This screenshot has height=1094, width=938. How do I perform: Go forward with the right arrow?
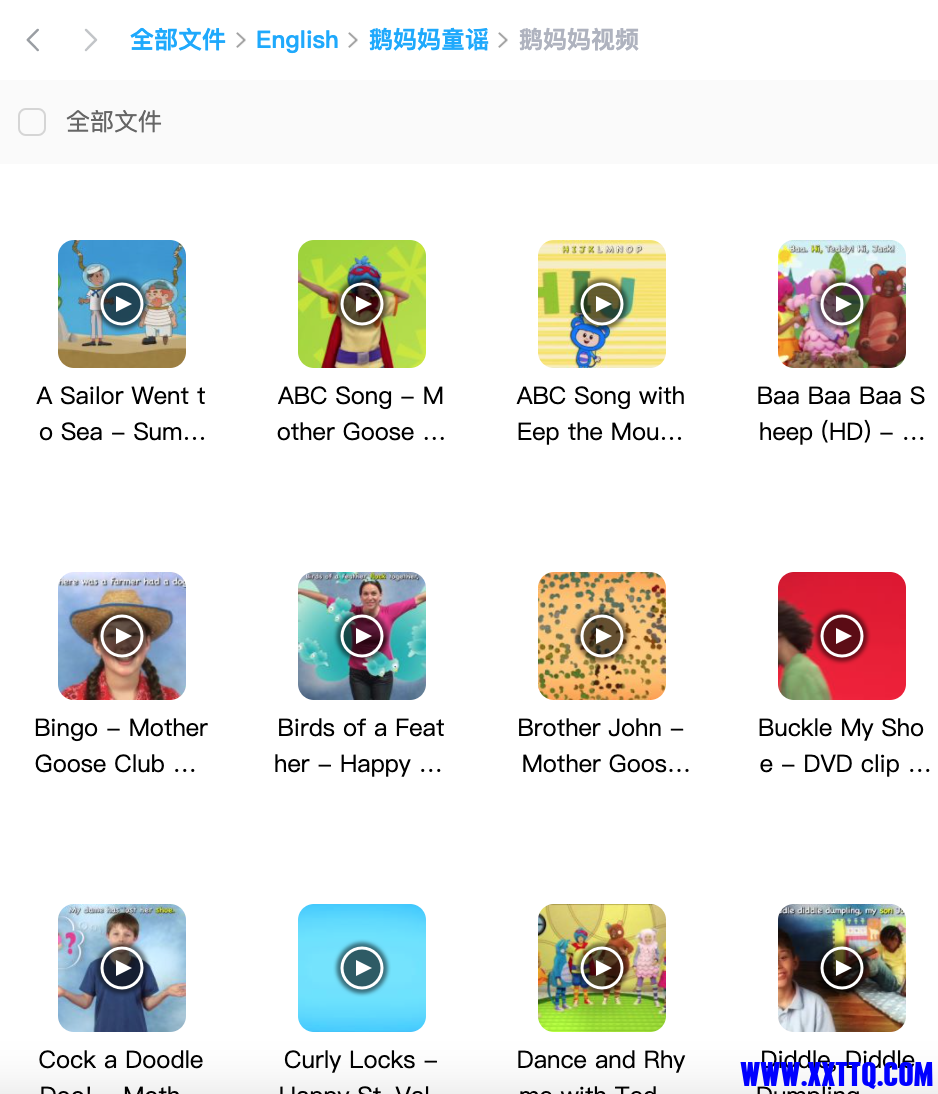[x=91, y=40]
